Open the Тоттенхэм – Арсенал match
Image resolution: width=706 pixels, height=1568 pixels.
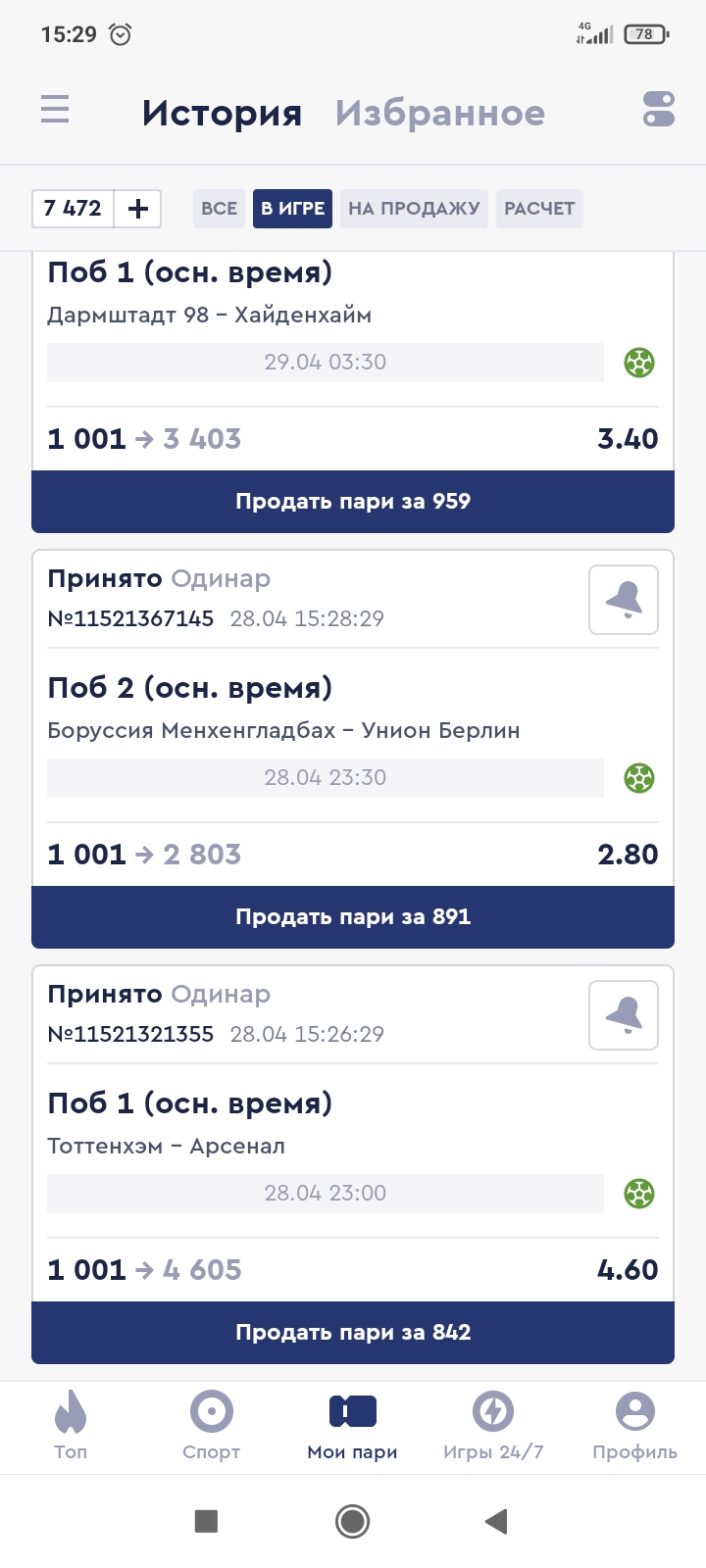click(167, 1146)
